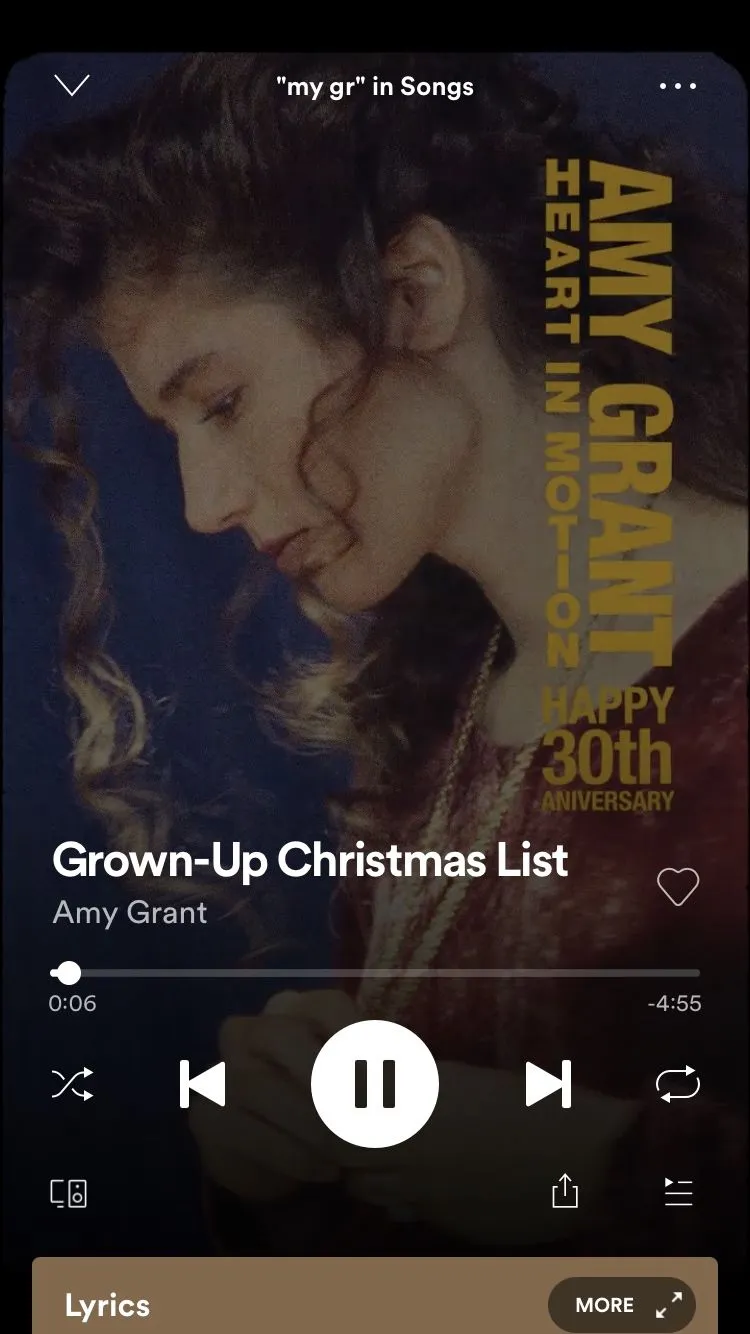Expand lyrics with the MORE button
This screenshot has height=1334, width=750.
click(x=621, y=1305)
